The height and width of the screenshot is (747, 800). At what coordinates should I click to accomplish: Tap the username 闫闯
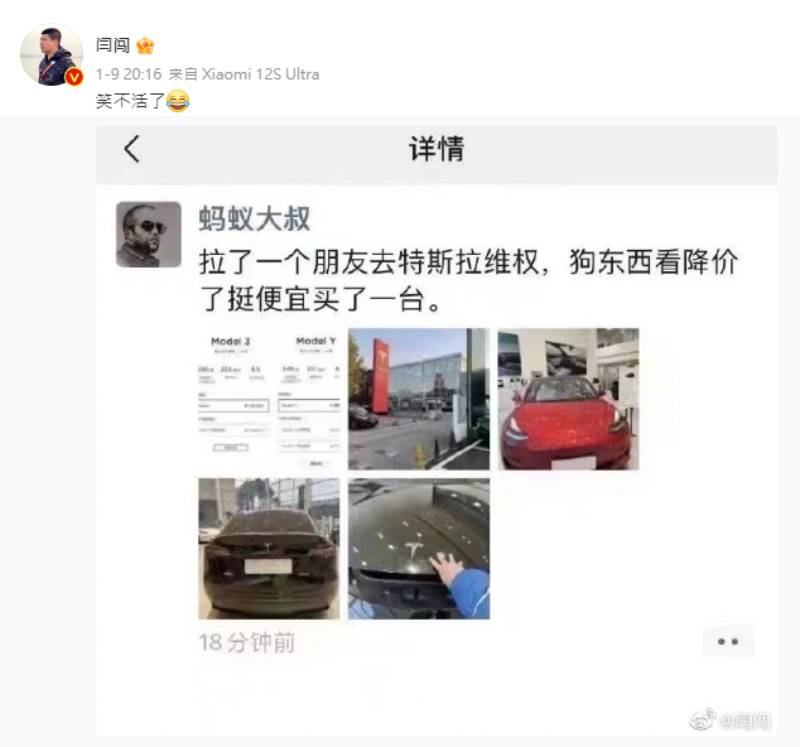click(112, 45)
